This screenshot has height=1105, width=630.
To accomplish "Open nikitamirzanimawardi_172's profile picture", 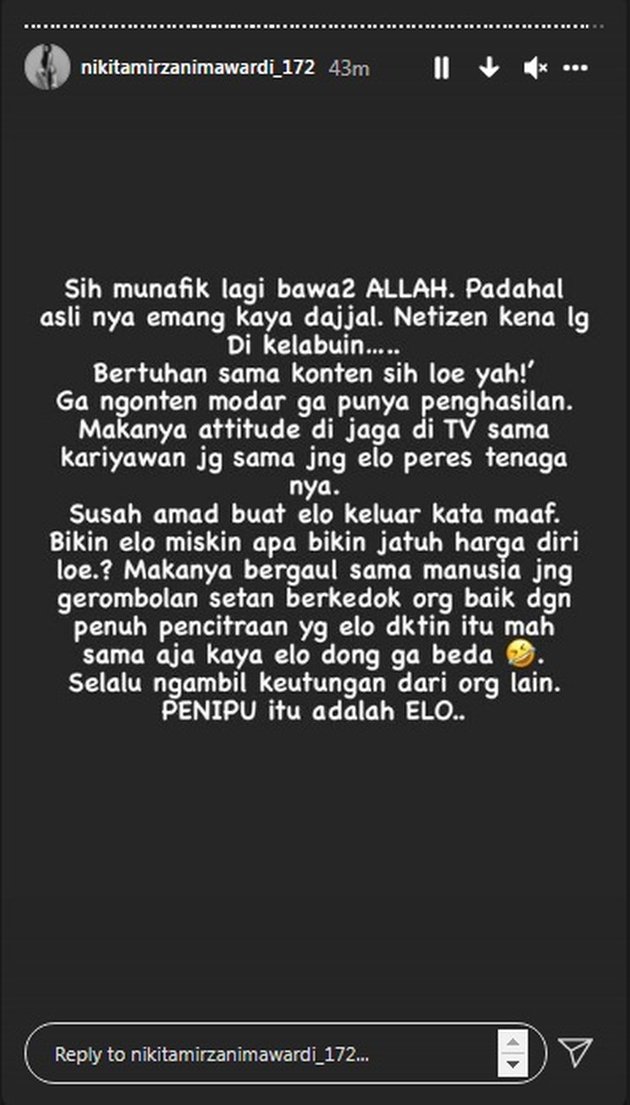I will pyautogui.click(x=47, y=67).
